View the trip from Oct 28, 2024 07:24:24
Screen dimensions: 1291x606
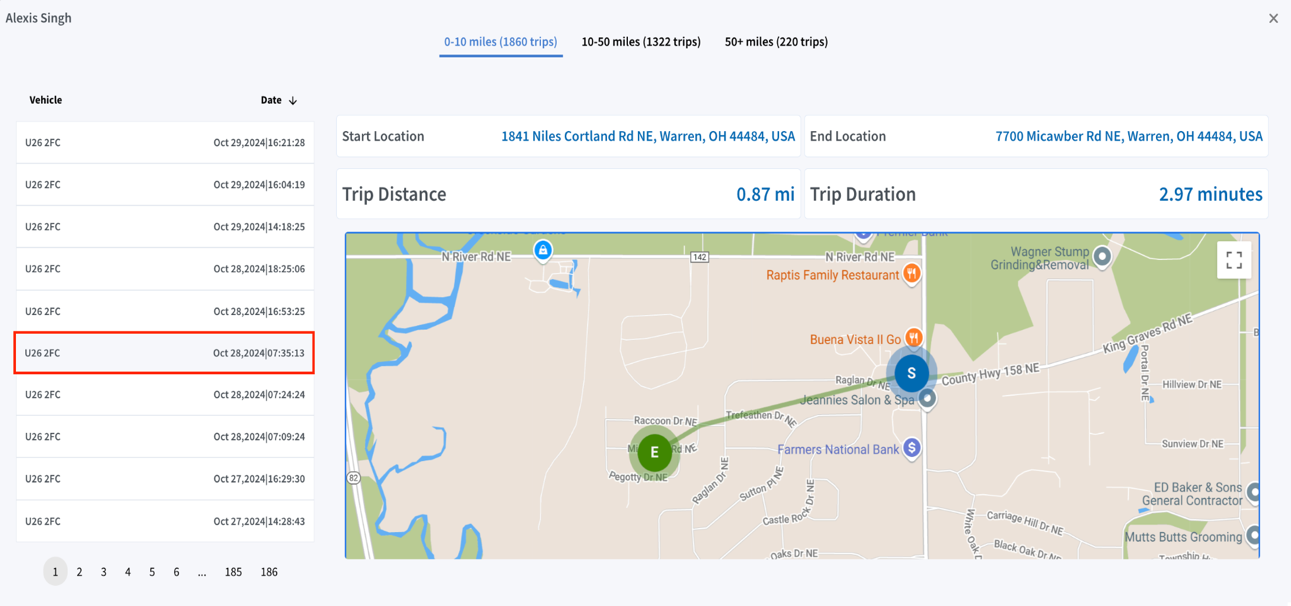[x=165, y=395]
